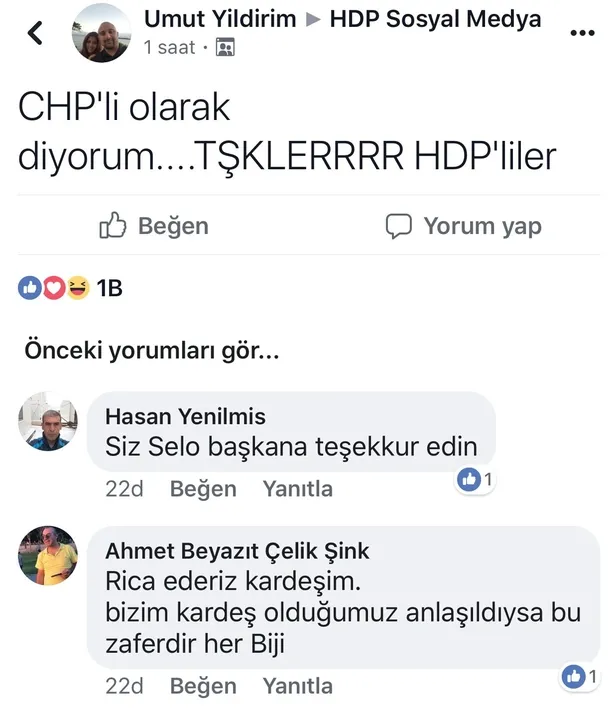Open Hasan Yenilmis's profile picture
The image size is (616, 712).
tap(47, 421)
